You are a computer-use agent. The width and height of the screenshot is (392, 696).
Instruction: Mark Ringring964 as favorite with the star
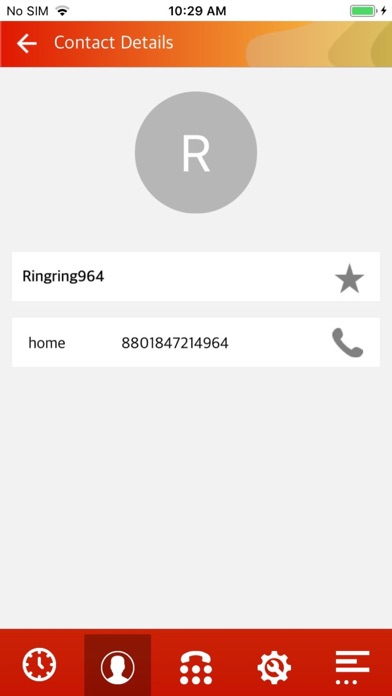(349, 278)
